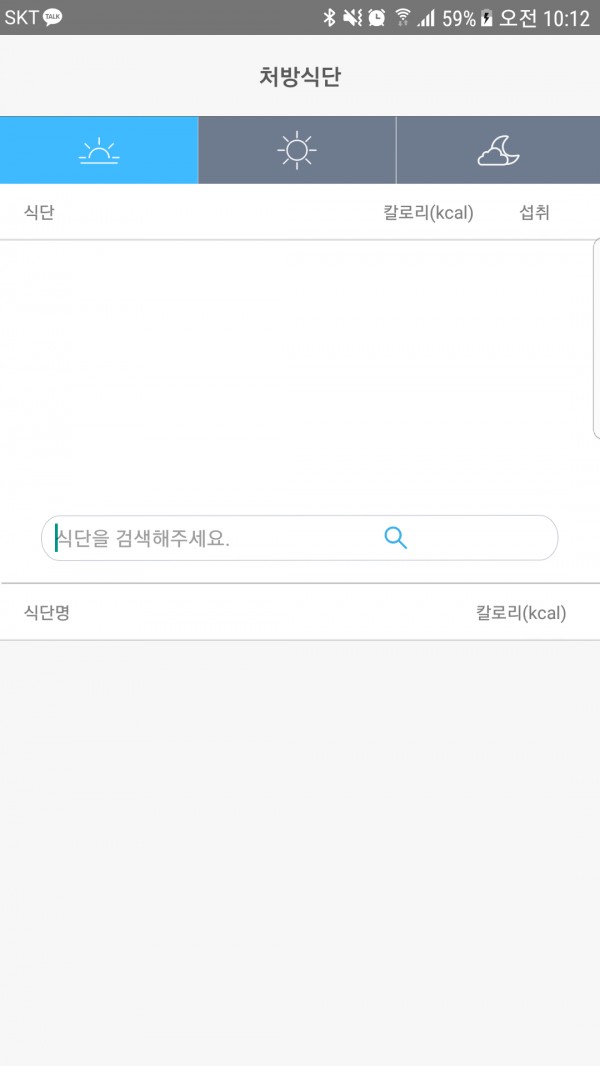Switch to the midday sun tab
This screenshot has height=1066, width=600.
(297, 150)
